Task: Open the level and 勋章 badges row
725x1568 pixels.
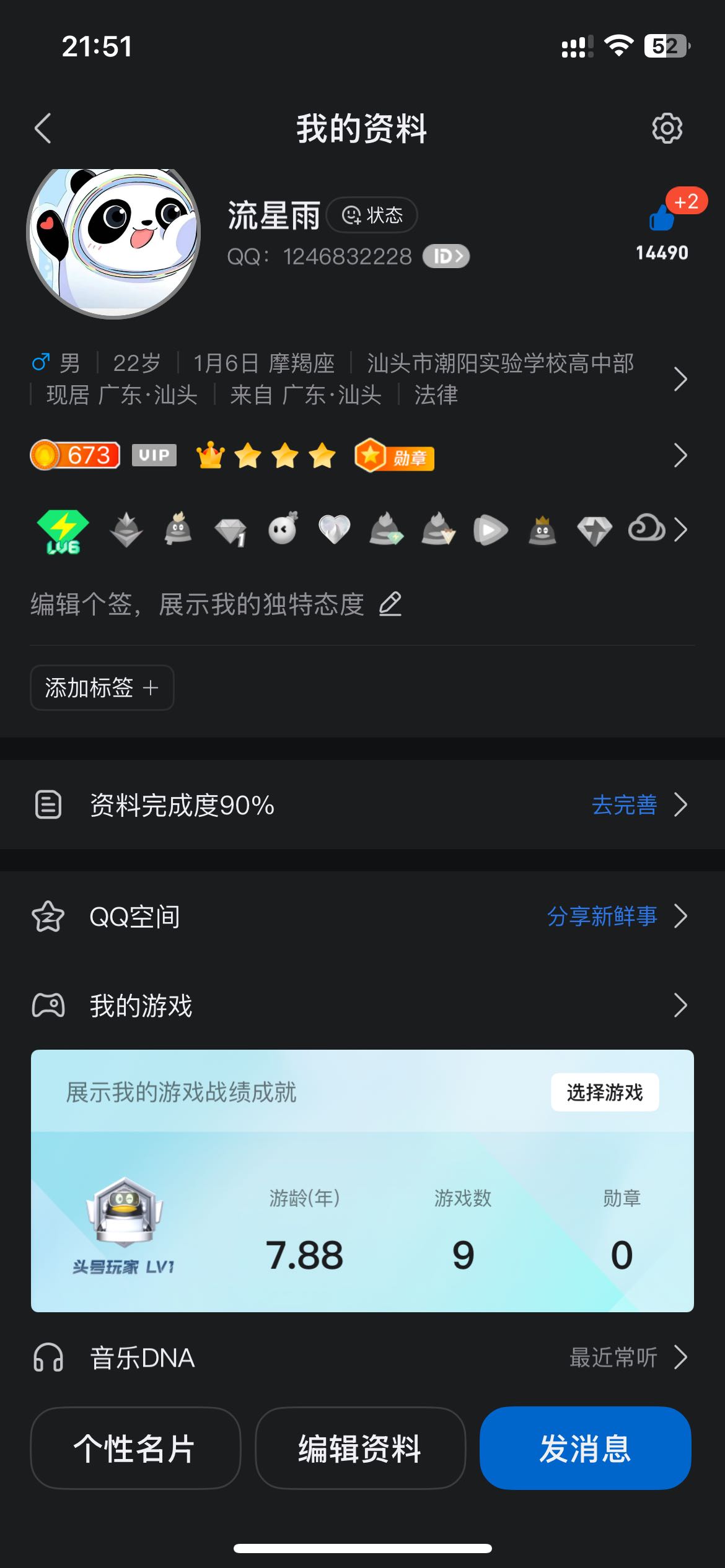Action: pyautogui.click(x=359, y=456)
